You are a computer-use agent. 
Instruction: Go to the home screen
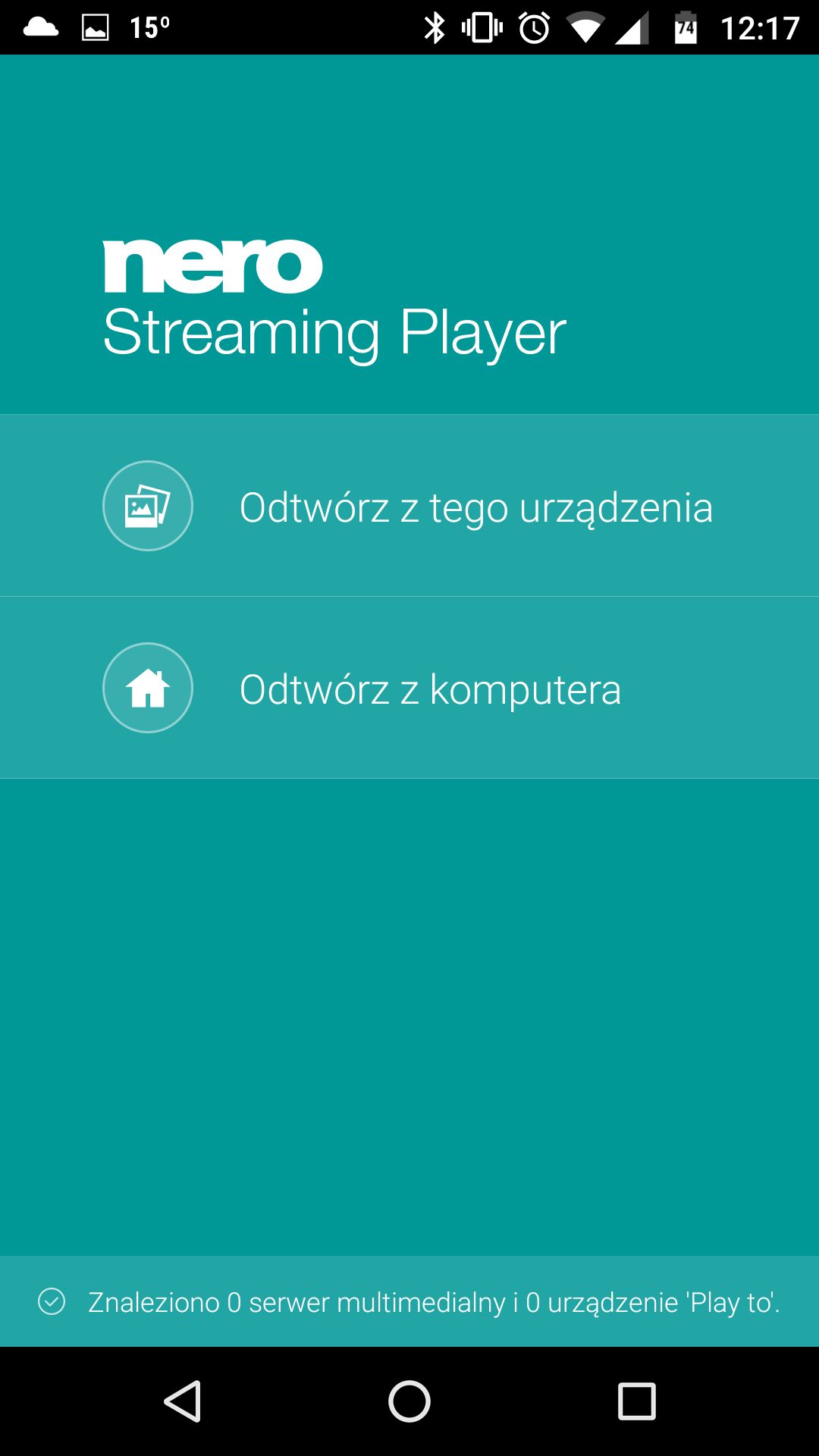coord(409,1401)
